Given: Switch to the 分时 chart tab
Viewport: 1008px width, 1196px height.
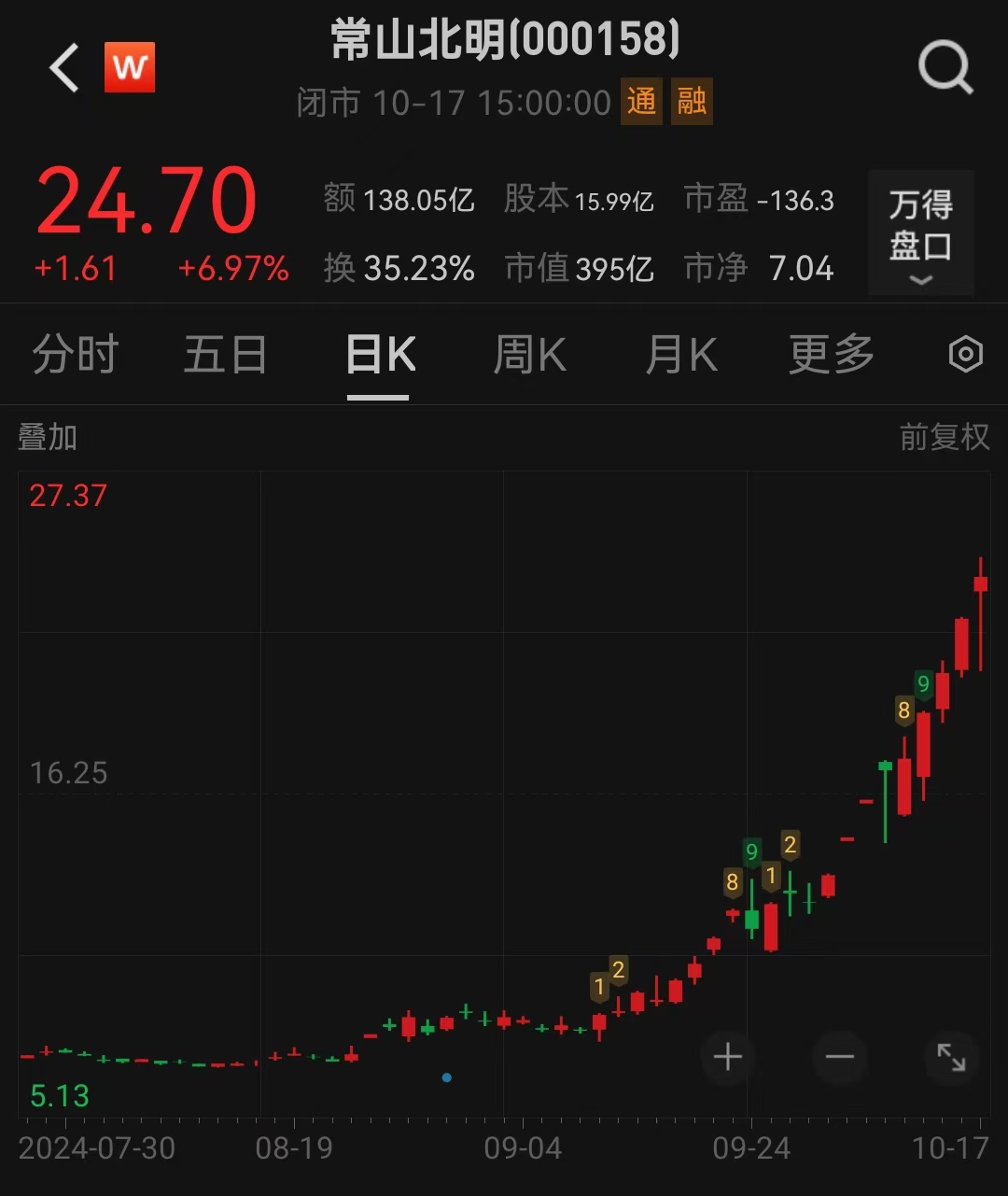Looking at the screenshot, I should tap(76, 356).
